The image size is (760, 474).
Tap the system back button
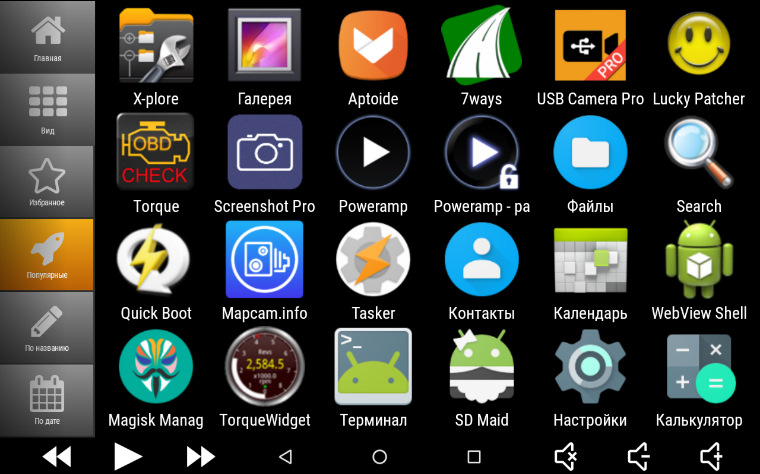pyautogui.click(x=285, y=457)
